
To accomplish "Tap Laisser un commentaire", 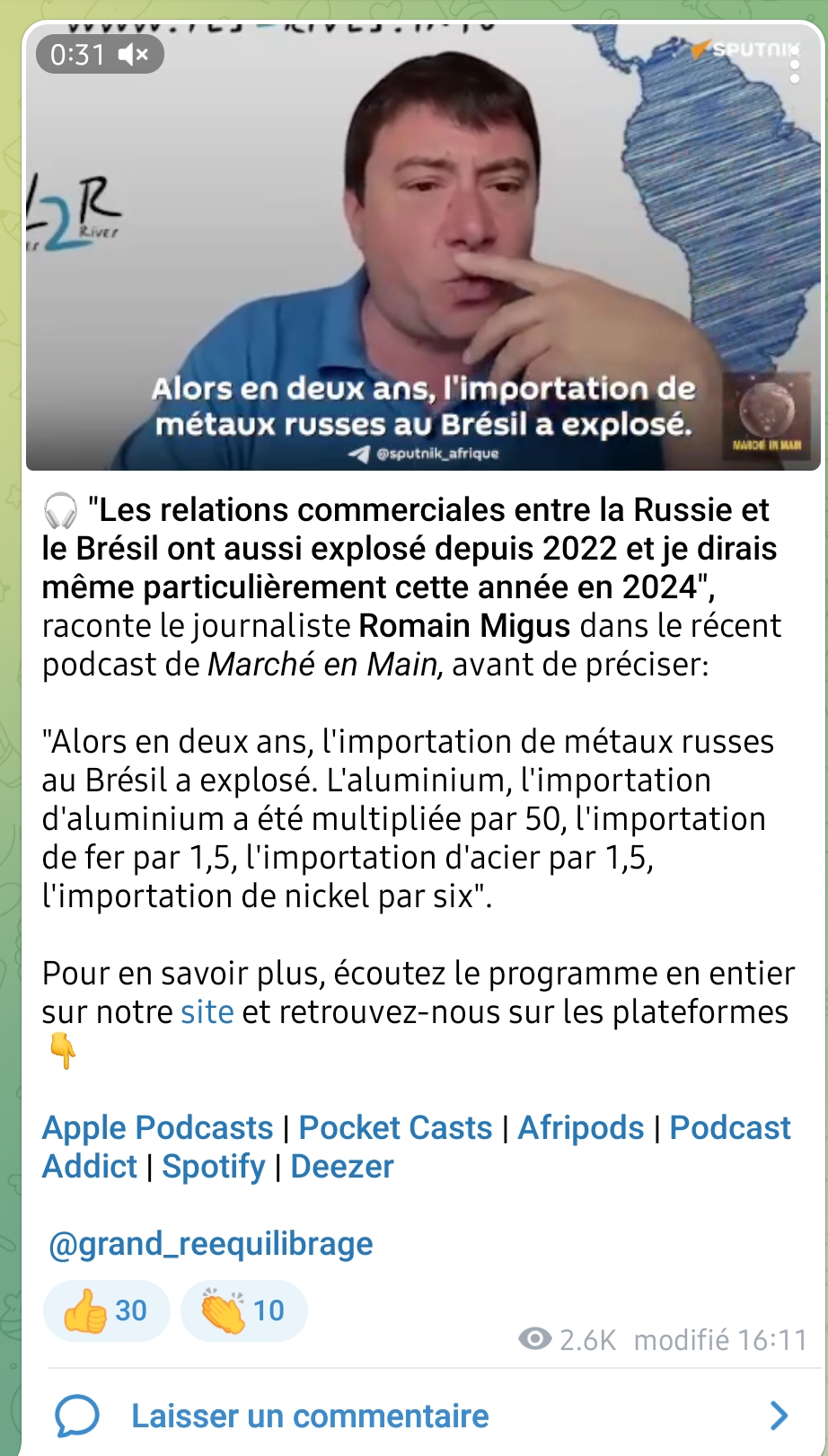I will coord(422,1416).
